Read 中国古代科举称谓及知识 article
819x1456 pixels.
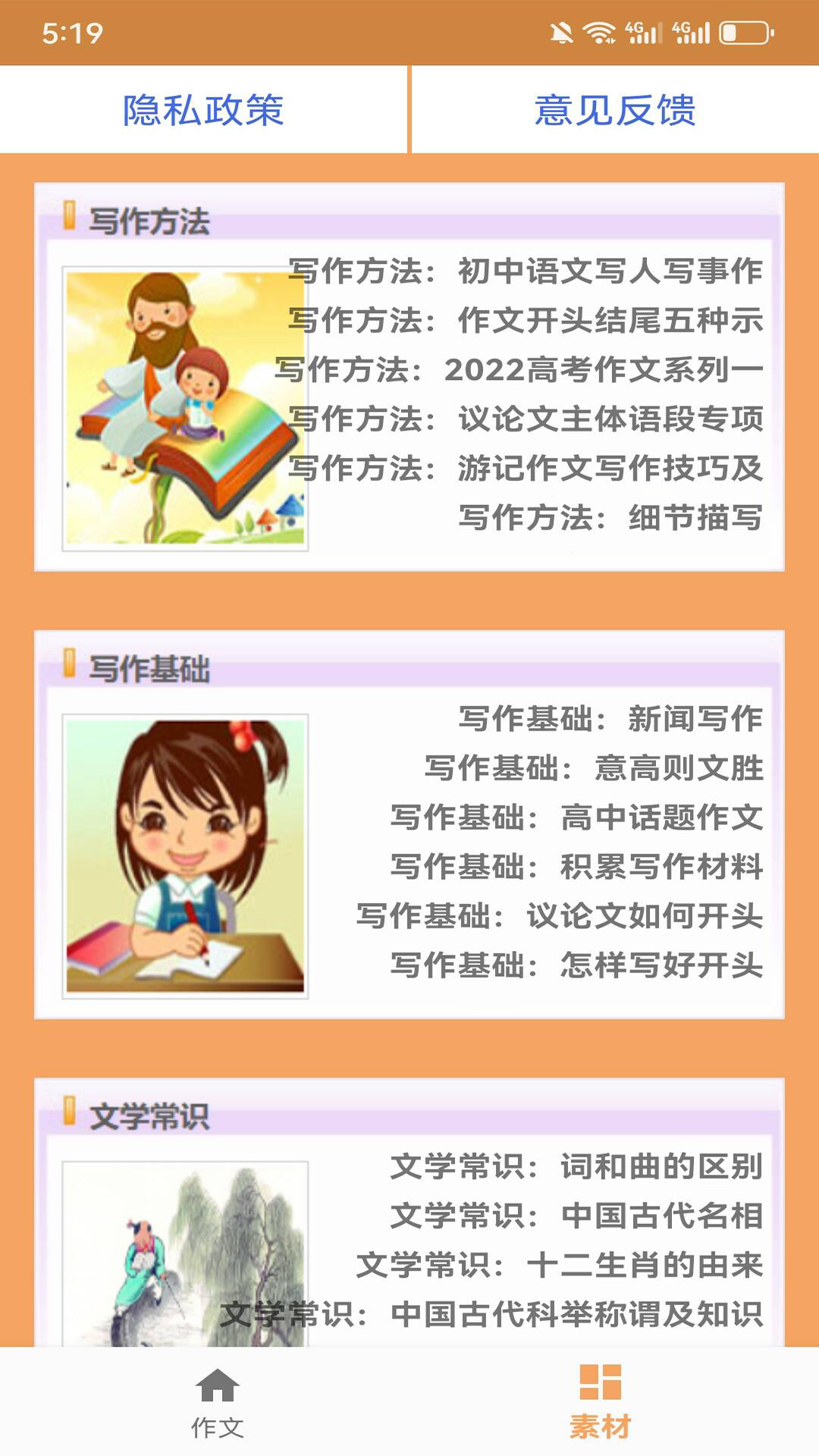(x=493, y=1313)
